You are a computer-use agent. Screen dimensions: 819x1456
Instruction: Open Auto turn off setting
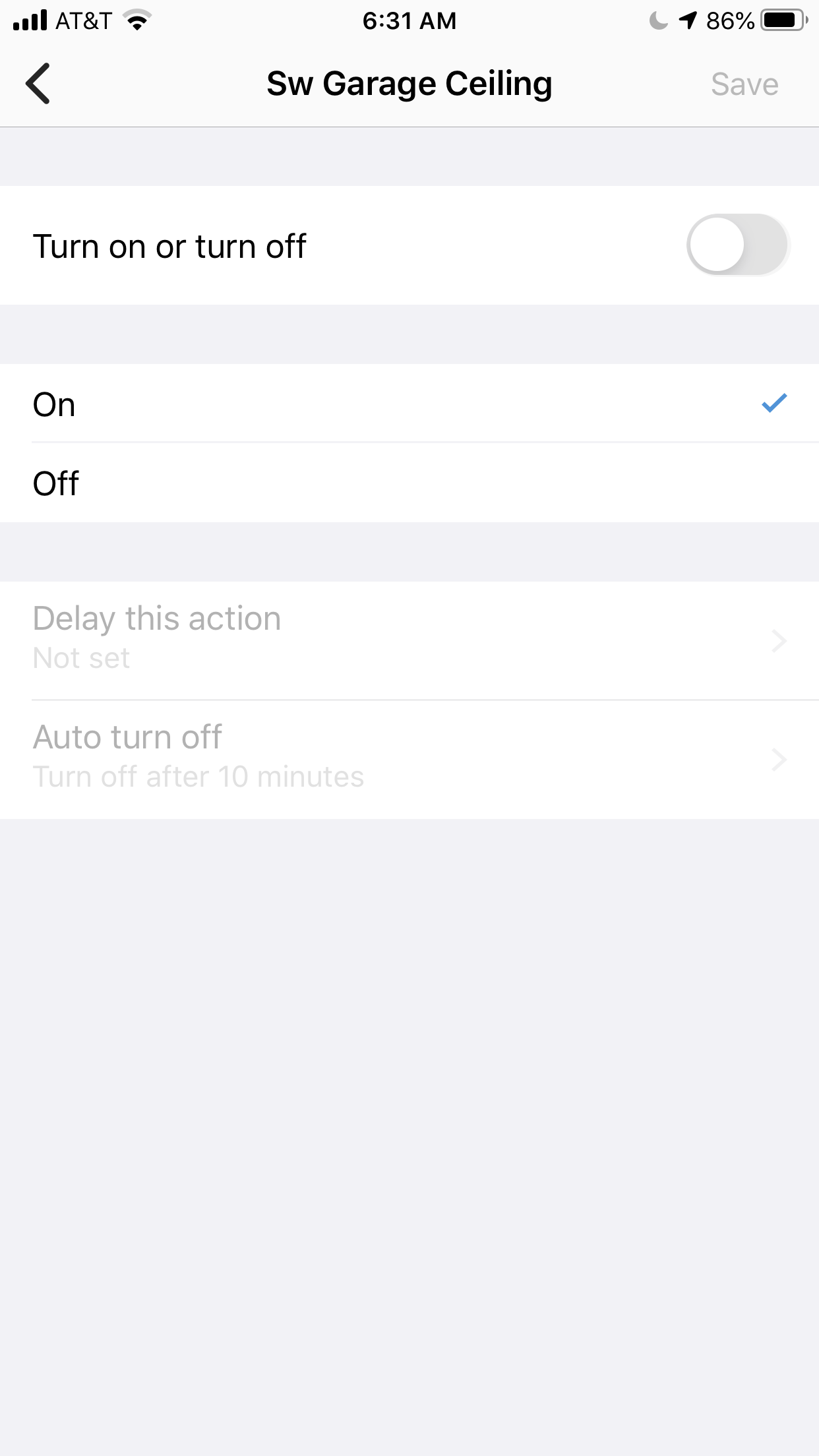coord(409,760)
